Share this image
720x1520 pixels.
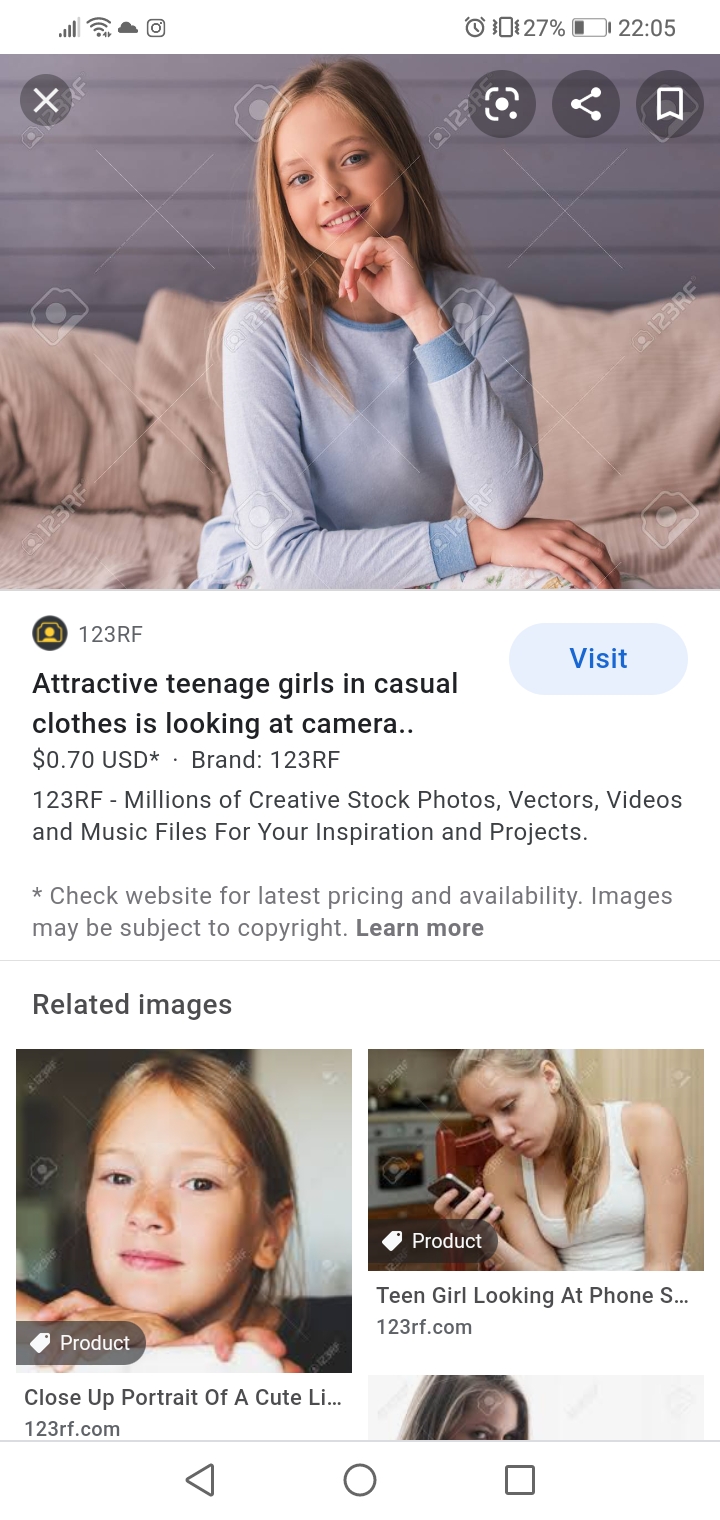pos(586,104)
